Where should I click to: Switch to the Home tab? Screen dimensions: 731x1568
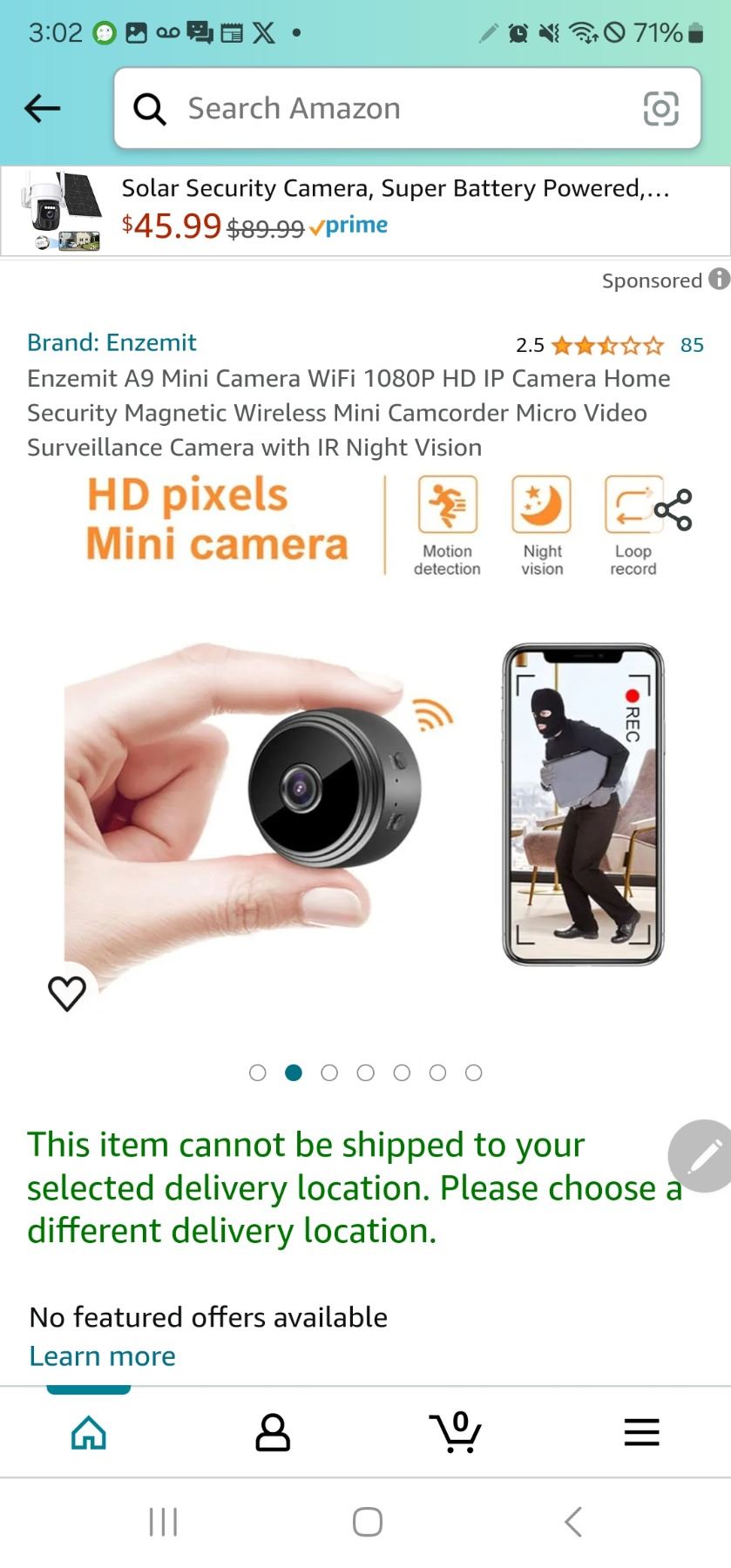point(89,1432)
